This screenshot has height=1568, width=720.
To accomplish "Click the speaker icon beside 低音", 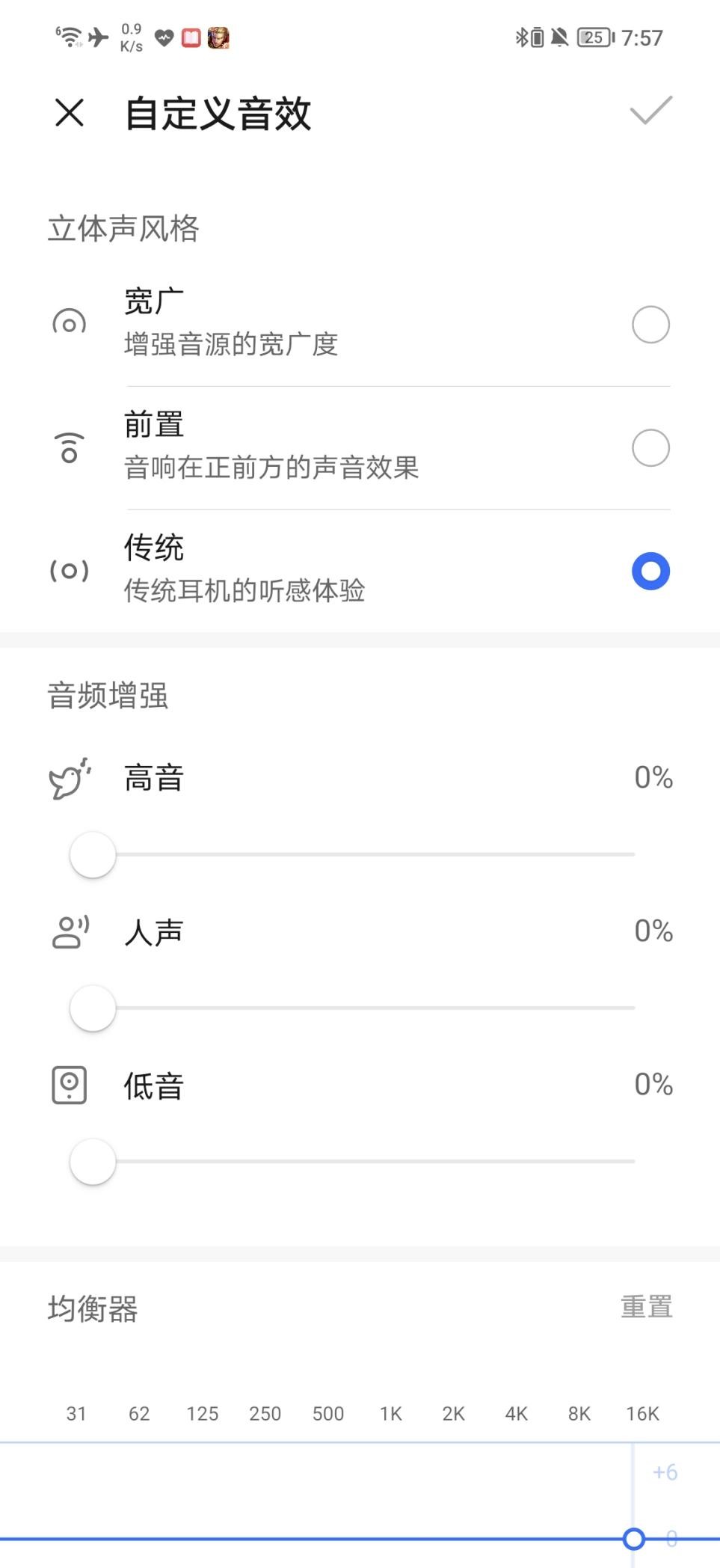I will pyautogui.click(x=69, y=1086).
